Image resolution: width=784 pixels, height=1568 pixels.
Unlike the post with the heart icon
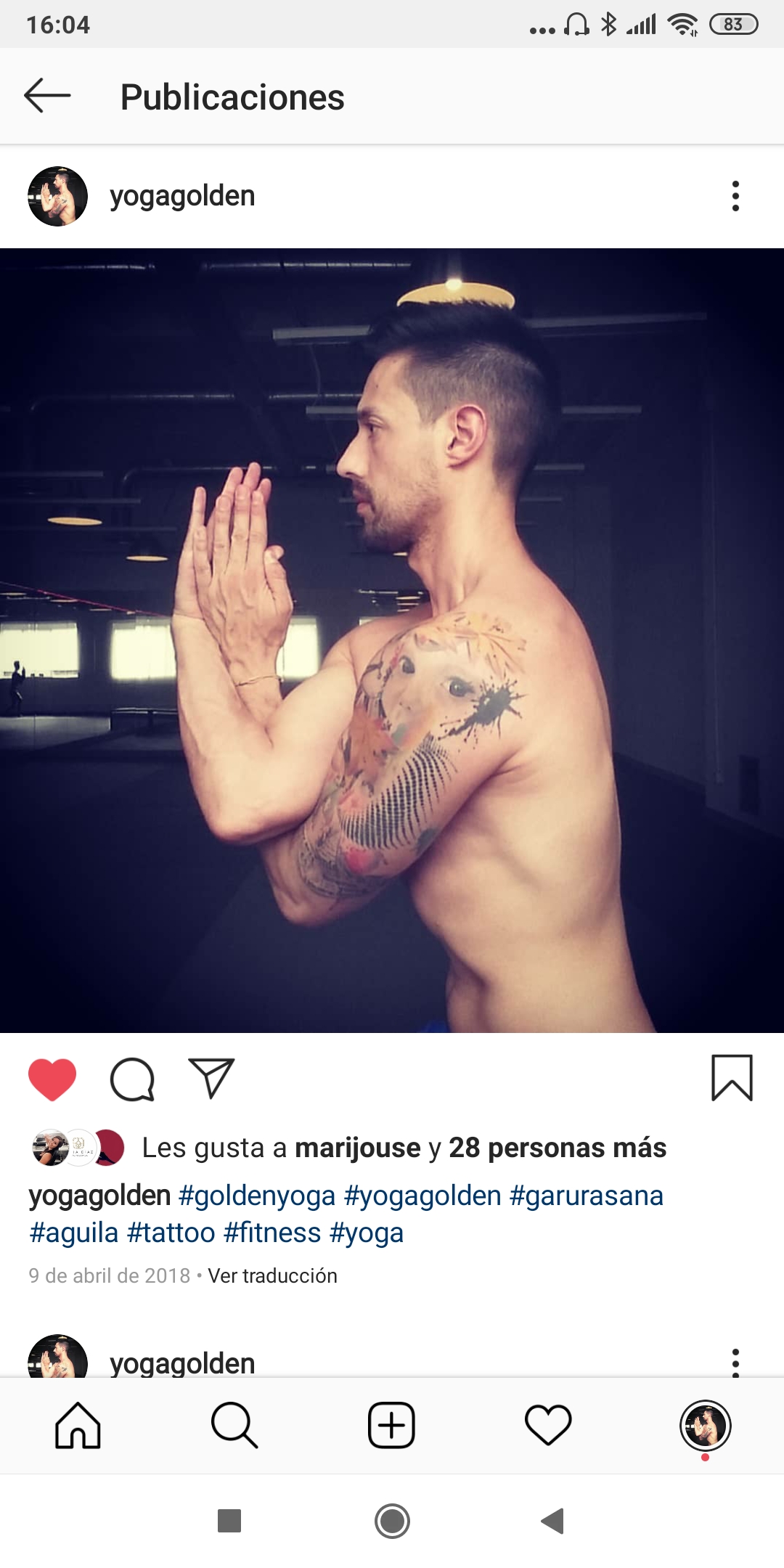[x=52, y=1079]
